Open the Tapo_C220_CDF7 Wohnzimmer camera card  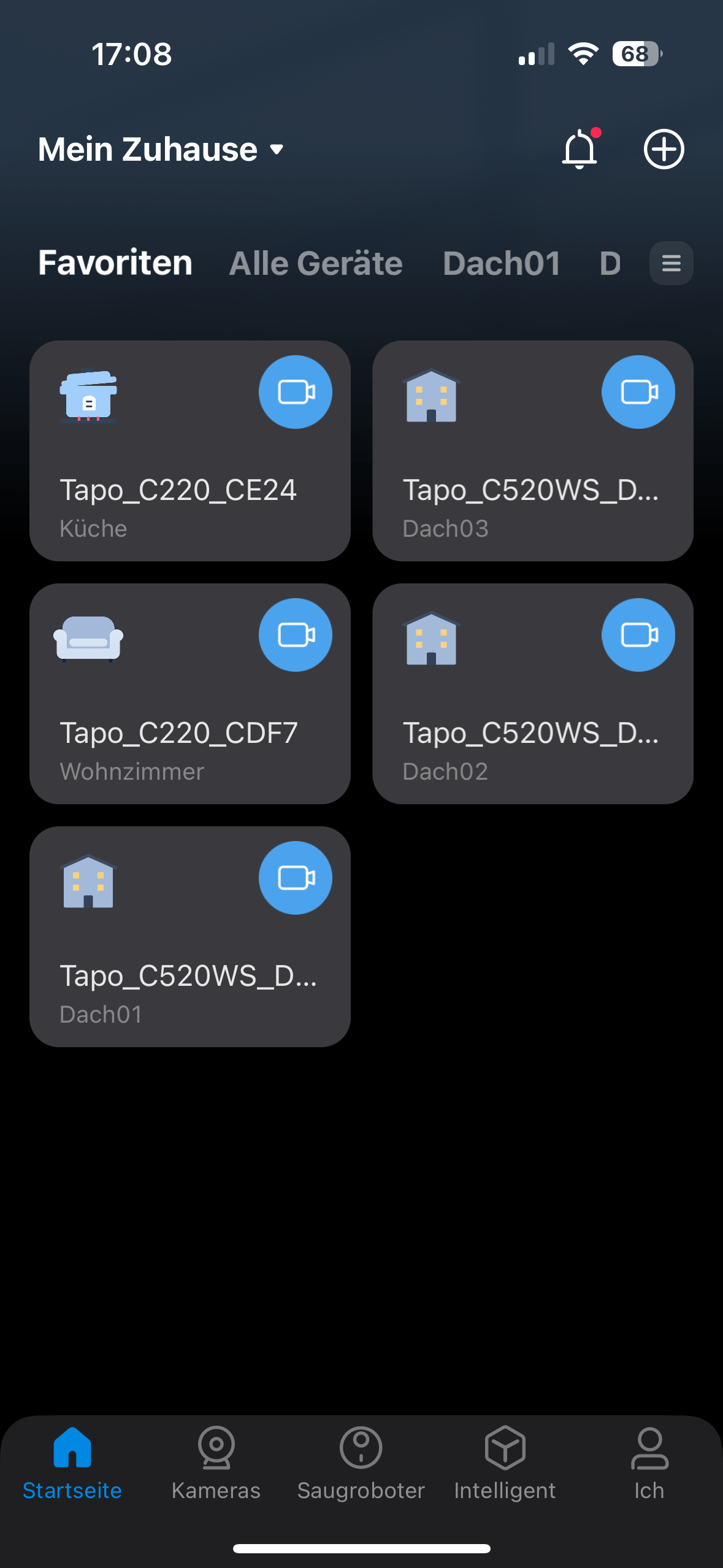click(x=178, y=733)
